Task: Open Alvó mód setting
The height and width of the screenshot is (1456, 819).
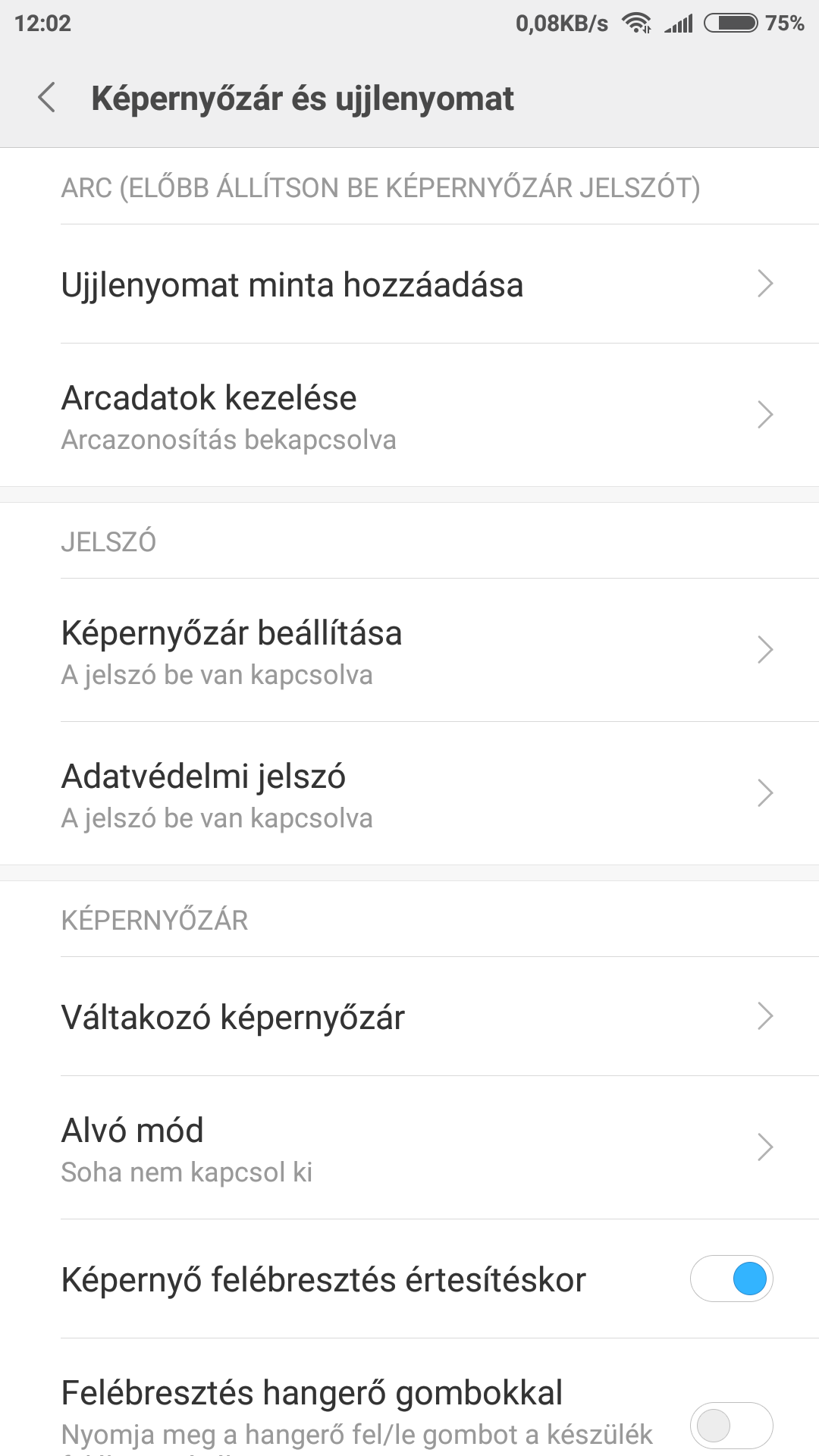Action: 409,1148
